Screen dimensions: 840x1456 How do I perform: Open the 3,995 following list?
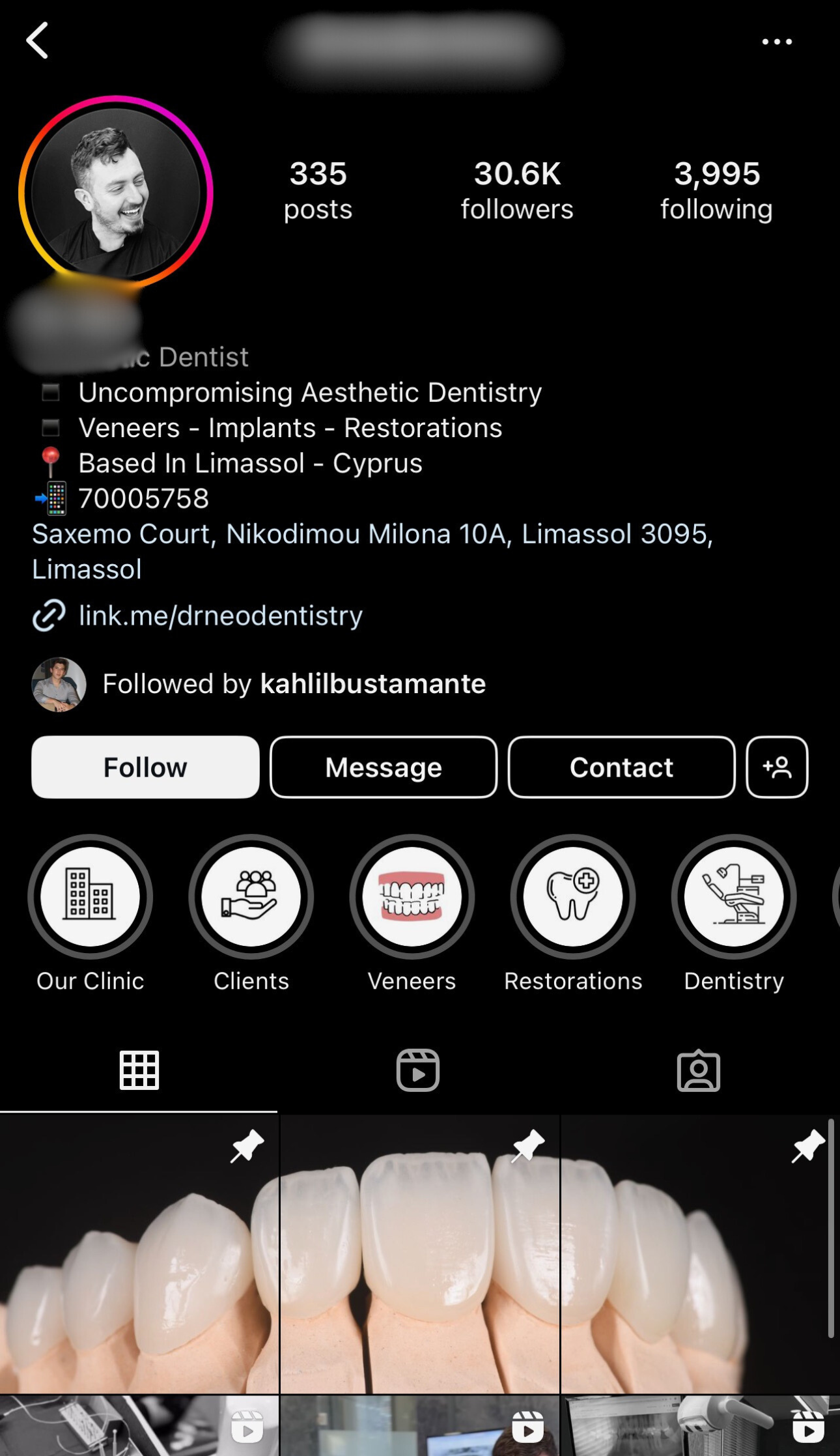click(x=716, y=190)
